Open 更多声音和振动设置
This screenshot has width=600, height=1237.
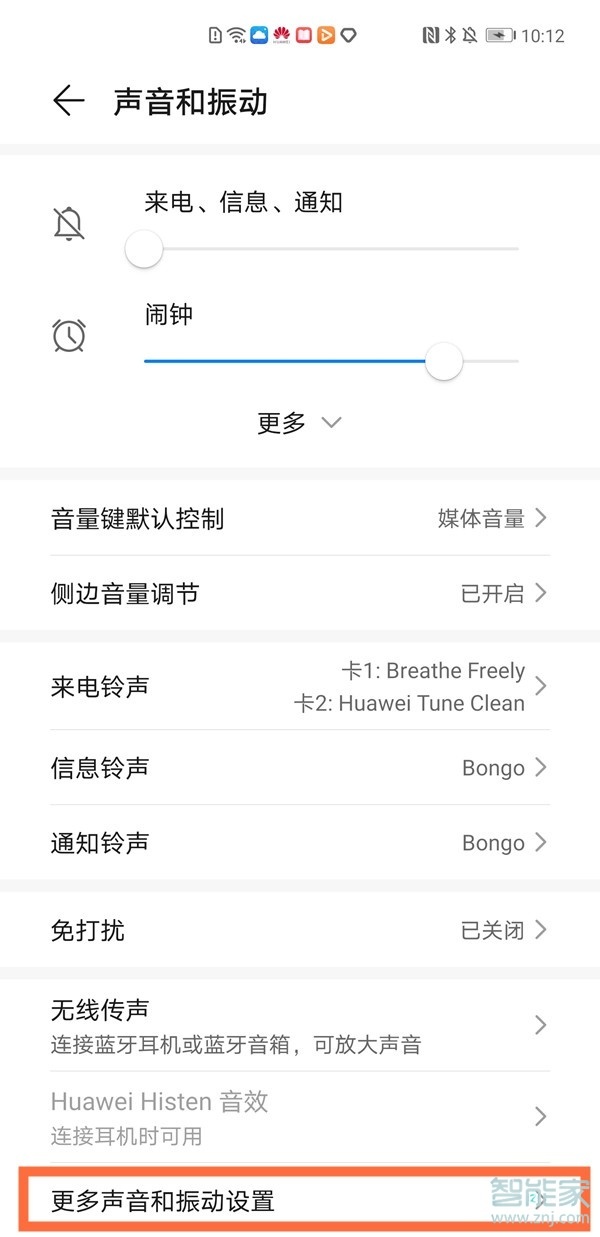tap(300, 1200)
